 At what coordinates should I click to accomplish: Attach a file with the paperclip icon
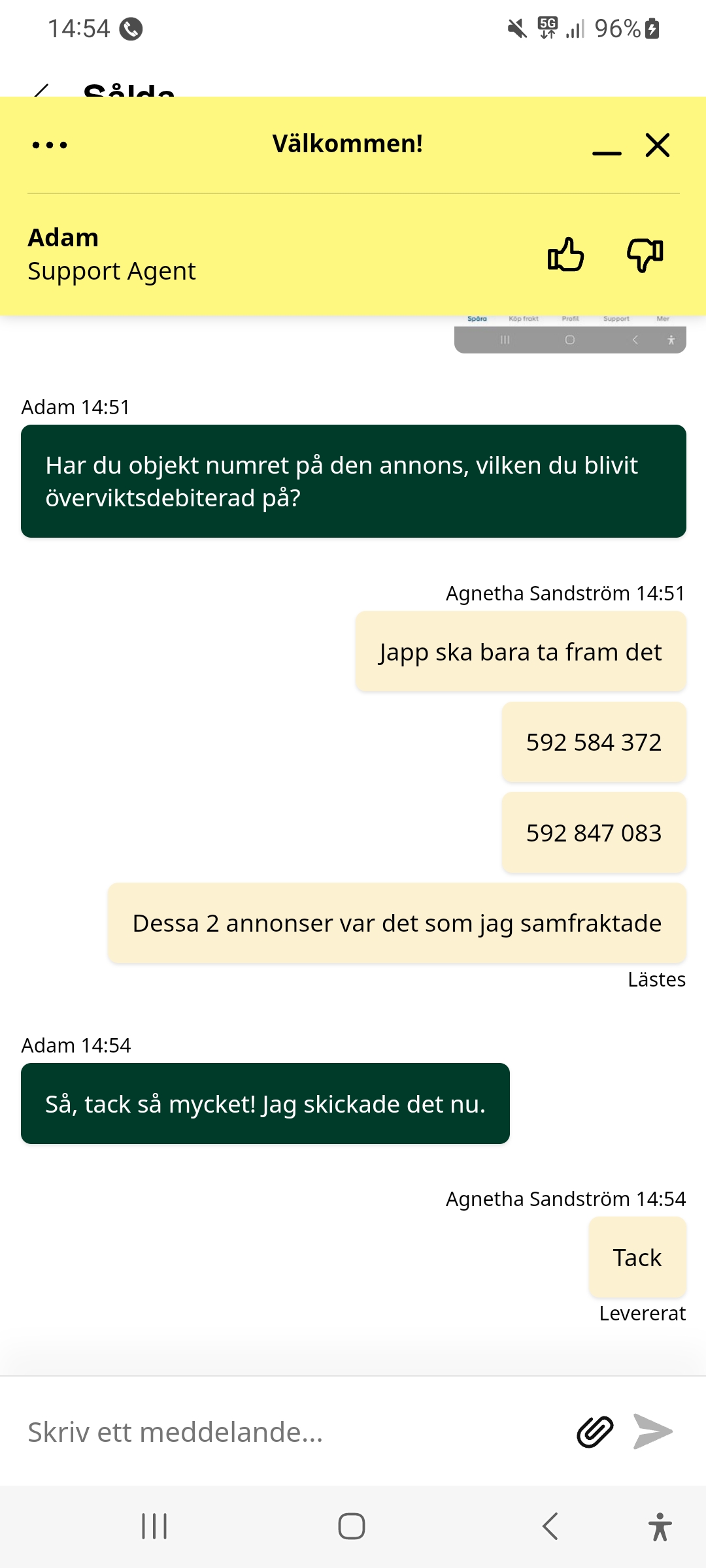click(595, 1432)
